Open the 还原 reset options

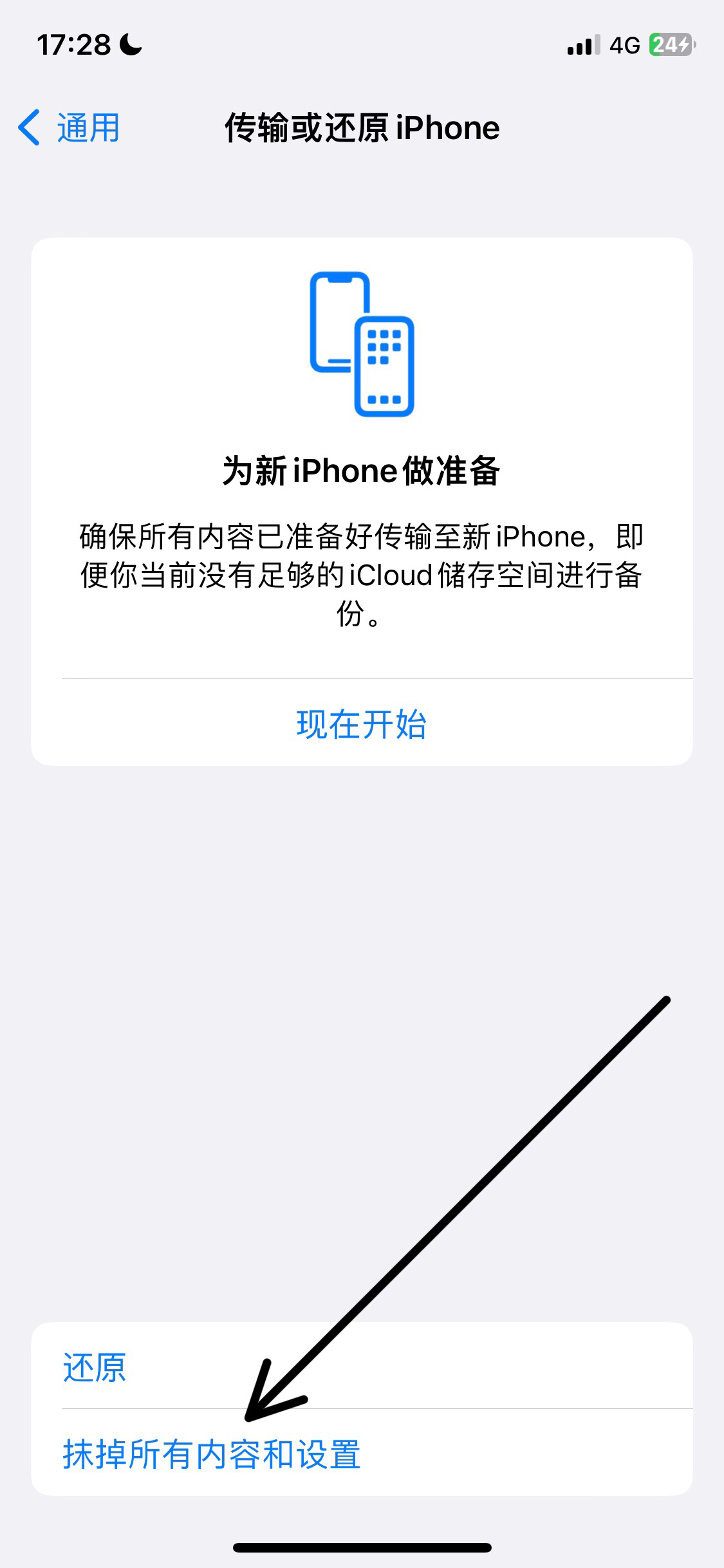[362, 1367]
